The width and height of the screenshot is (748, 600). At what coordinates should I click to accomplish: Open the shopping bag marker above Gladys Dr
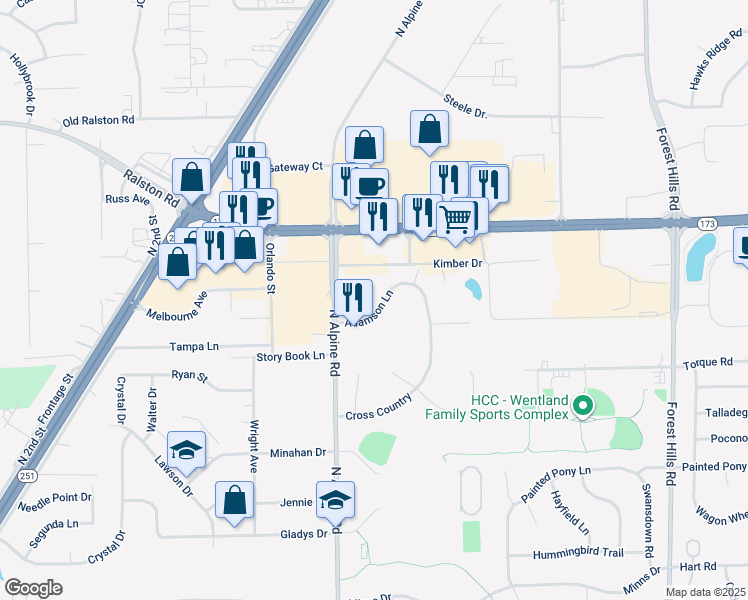tap(233, 501)
